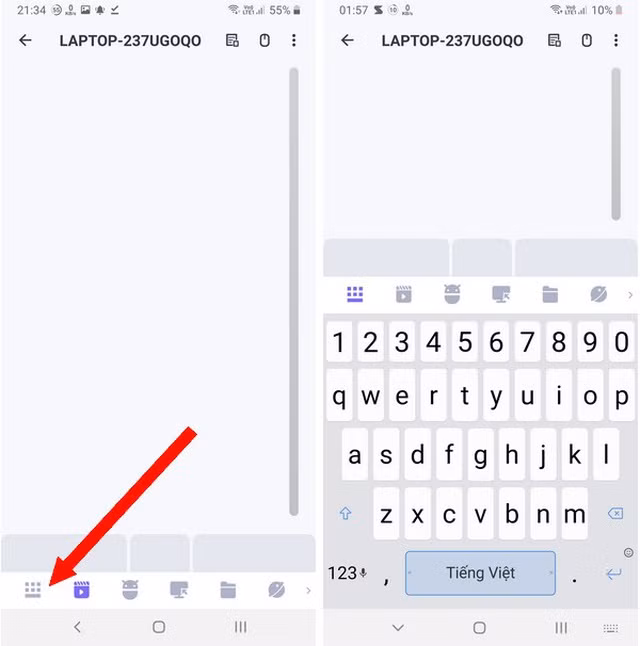The height and width of the screenshot is (646, 640).
Task: Tap the shift arrow key on the keyboard
Action: [x=346, y=514]
